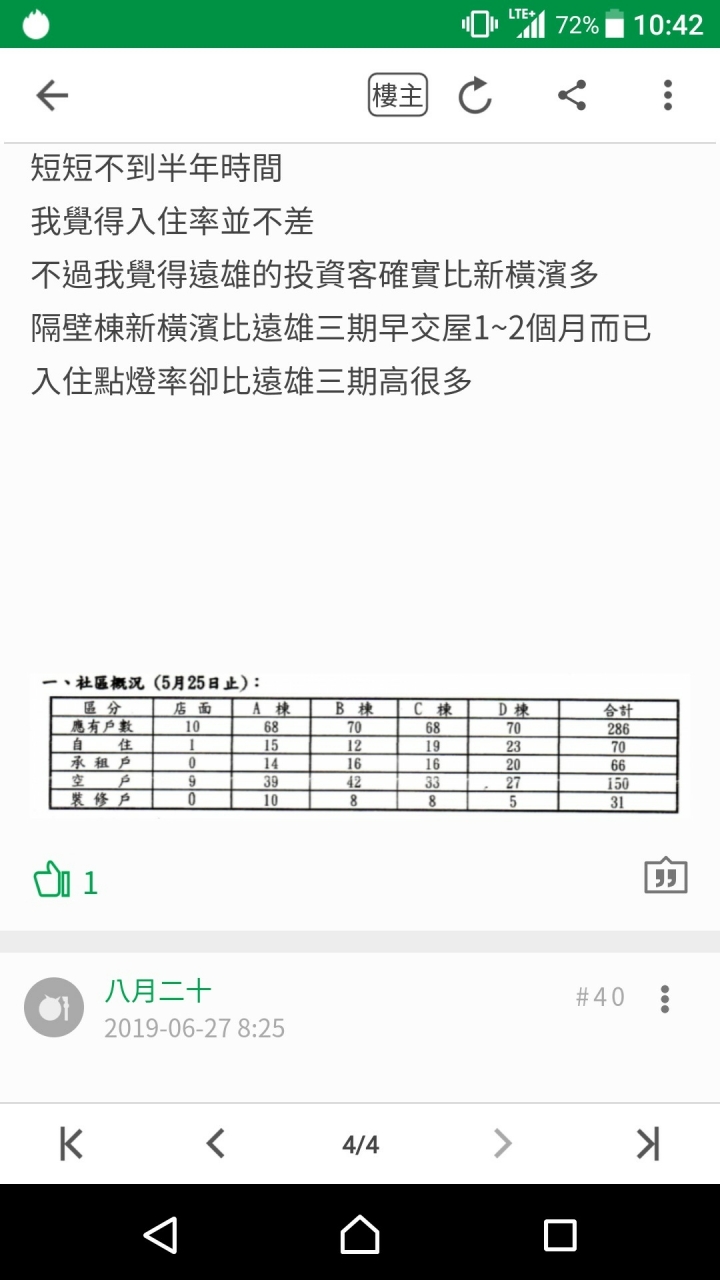Viewport: 720px width, 1280px height.
Task: Open the top-right overflow menu
Action: pos(667,96)
